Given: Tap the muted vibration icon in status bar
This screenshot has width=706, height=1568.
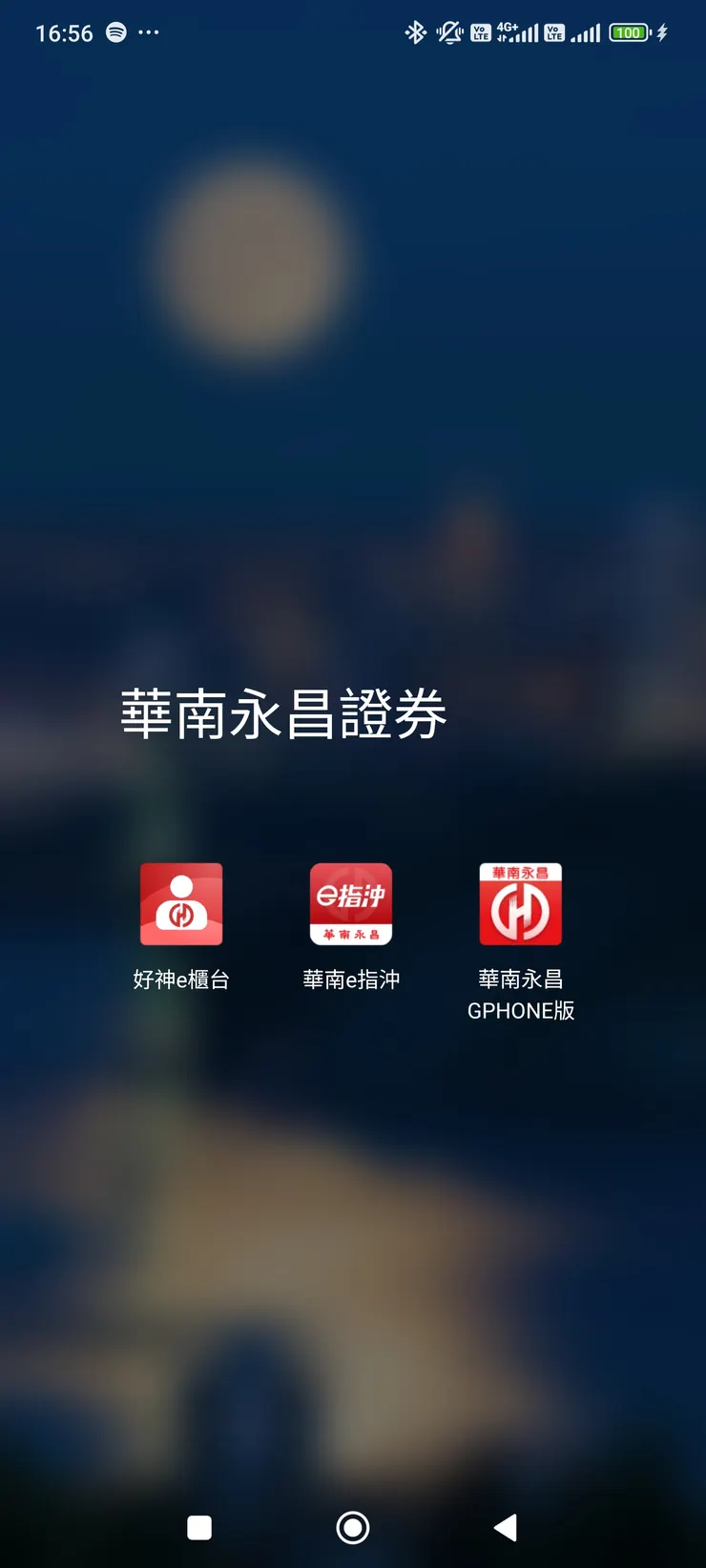Looking at the screenshot, I should [446, 31].
